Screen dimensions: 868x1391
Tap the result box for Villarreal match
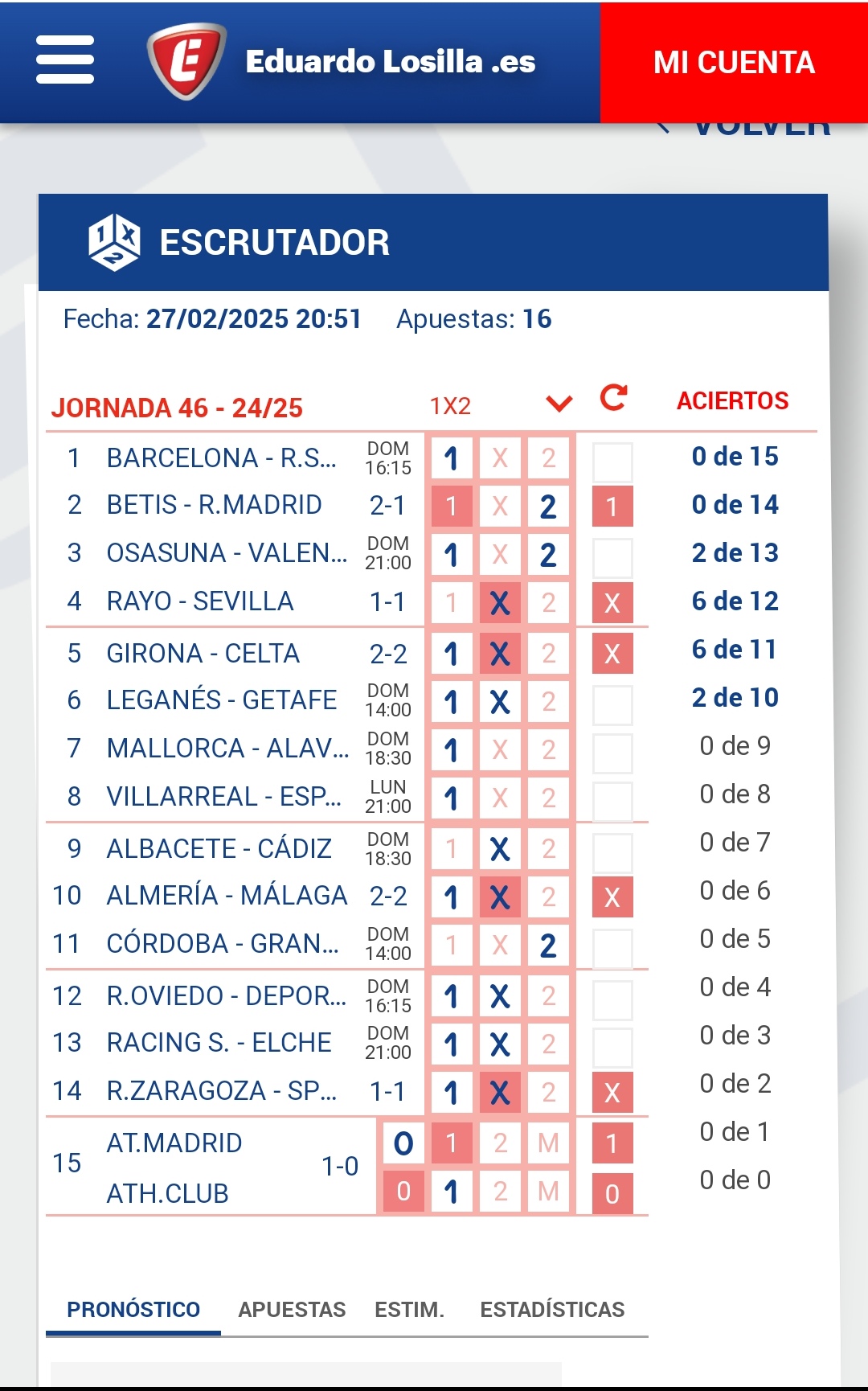coord(612,801)
